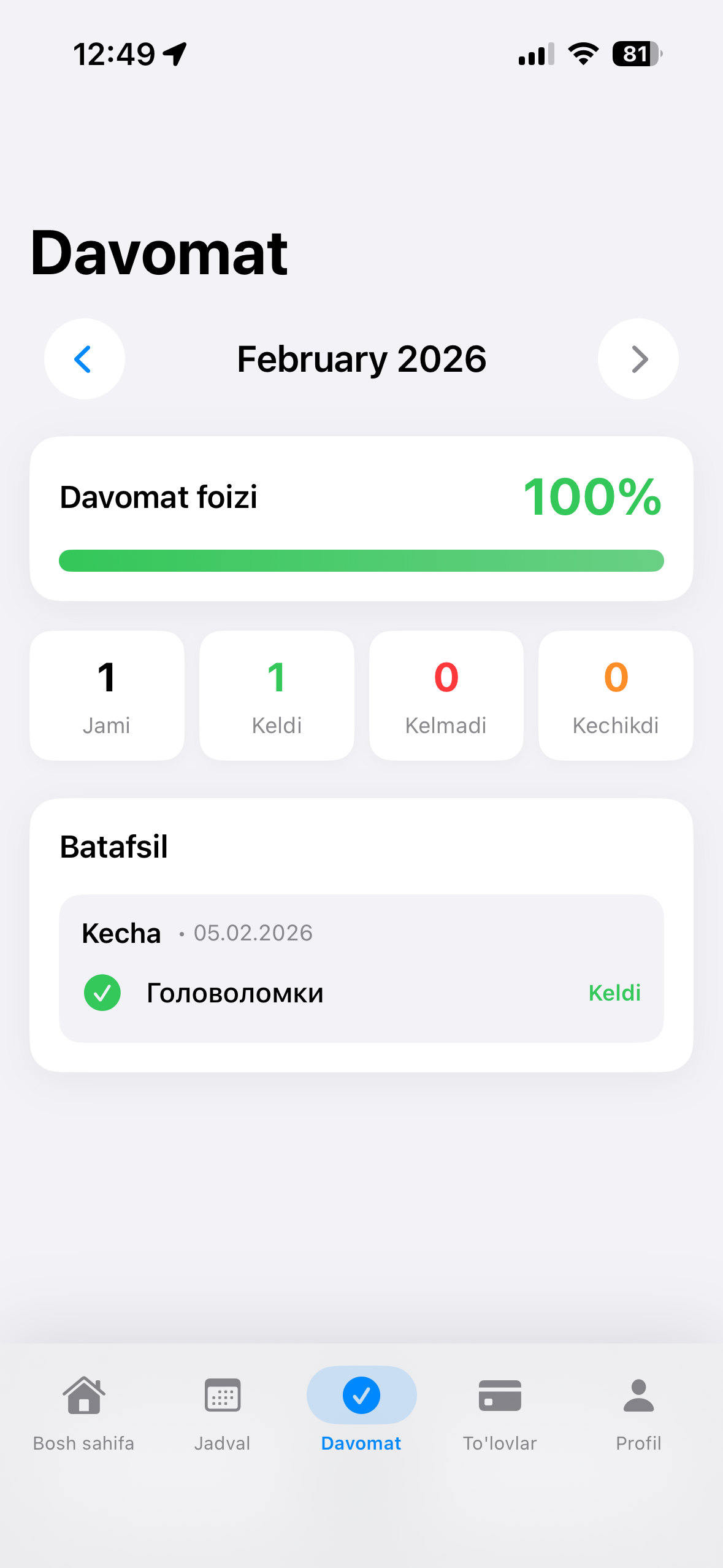
Task: Tap the Wi-Fi indicator in status bar
Action: pos(581,54)
